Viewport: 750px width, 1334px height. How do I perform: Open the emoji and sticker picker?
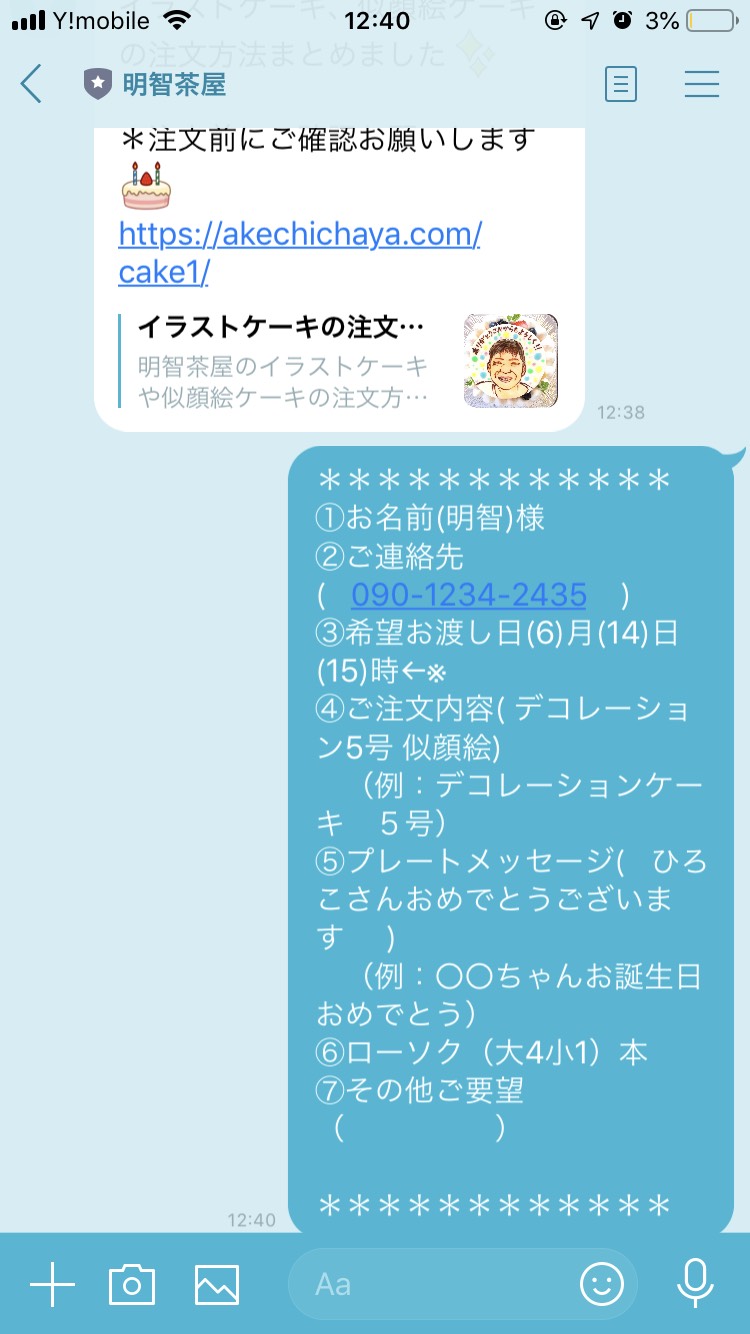tap(602, 1284)
